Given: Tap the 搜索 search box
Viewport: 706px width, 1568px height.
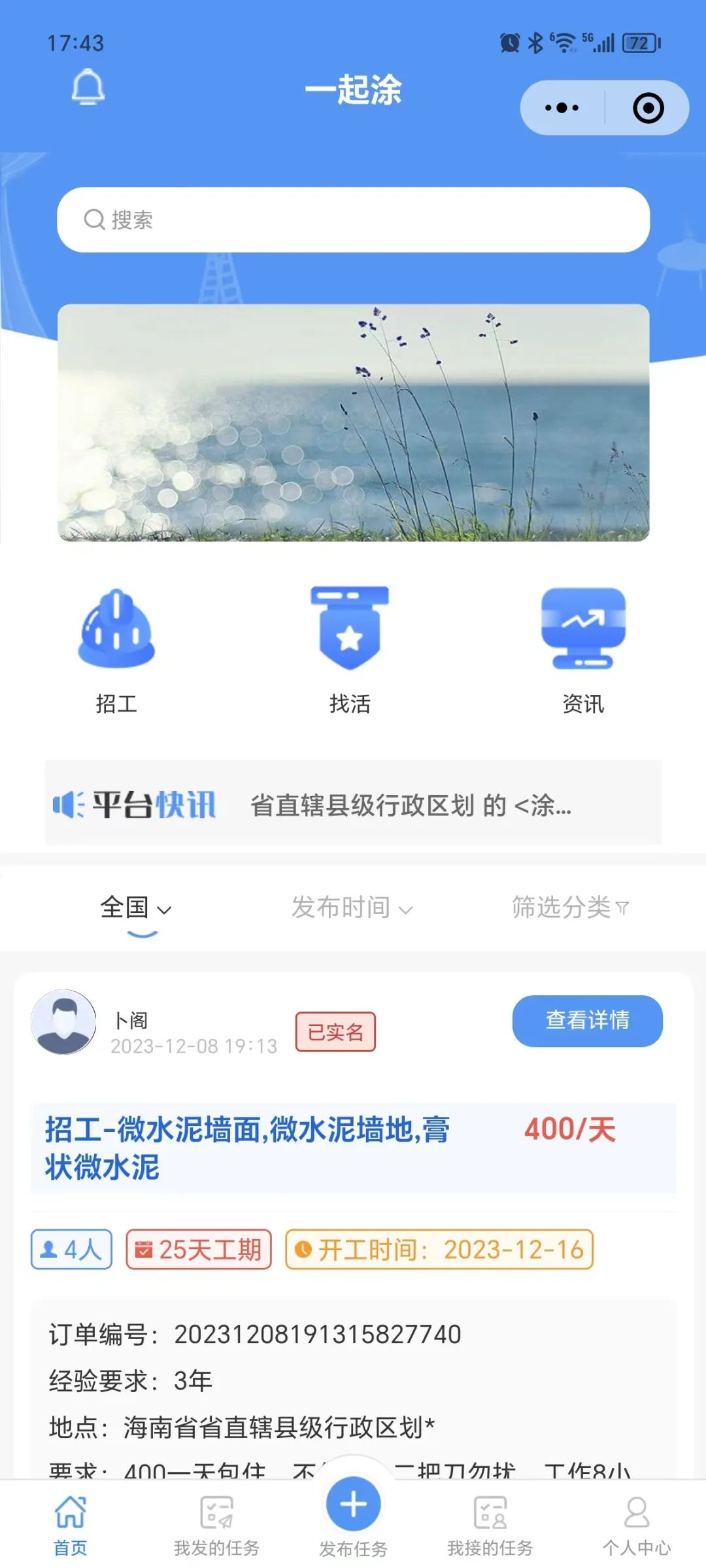Looking at the screenshot, I should (353, 220).
